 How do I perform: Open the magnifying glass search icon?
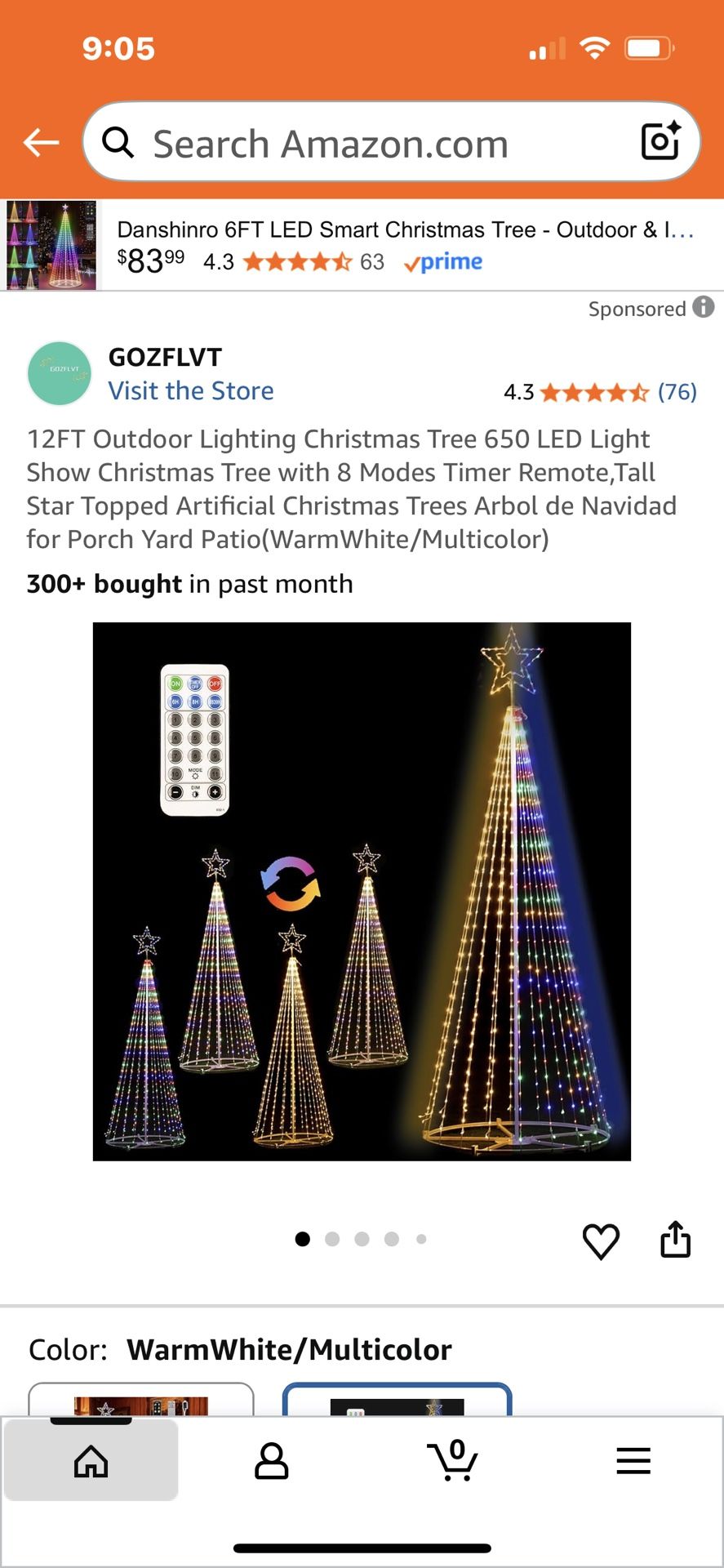[119, 141]
